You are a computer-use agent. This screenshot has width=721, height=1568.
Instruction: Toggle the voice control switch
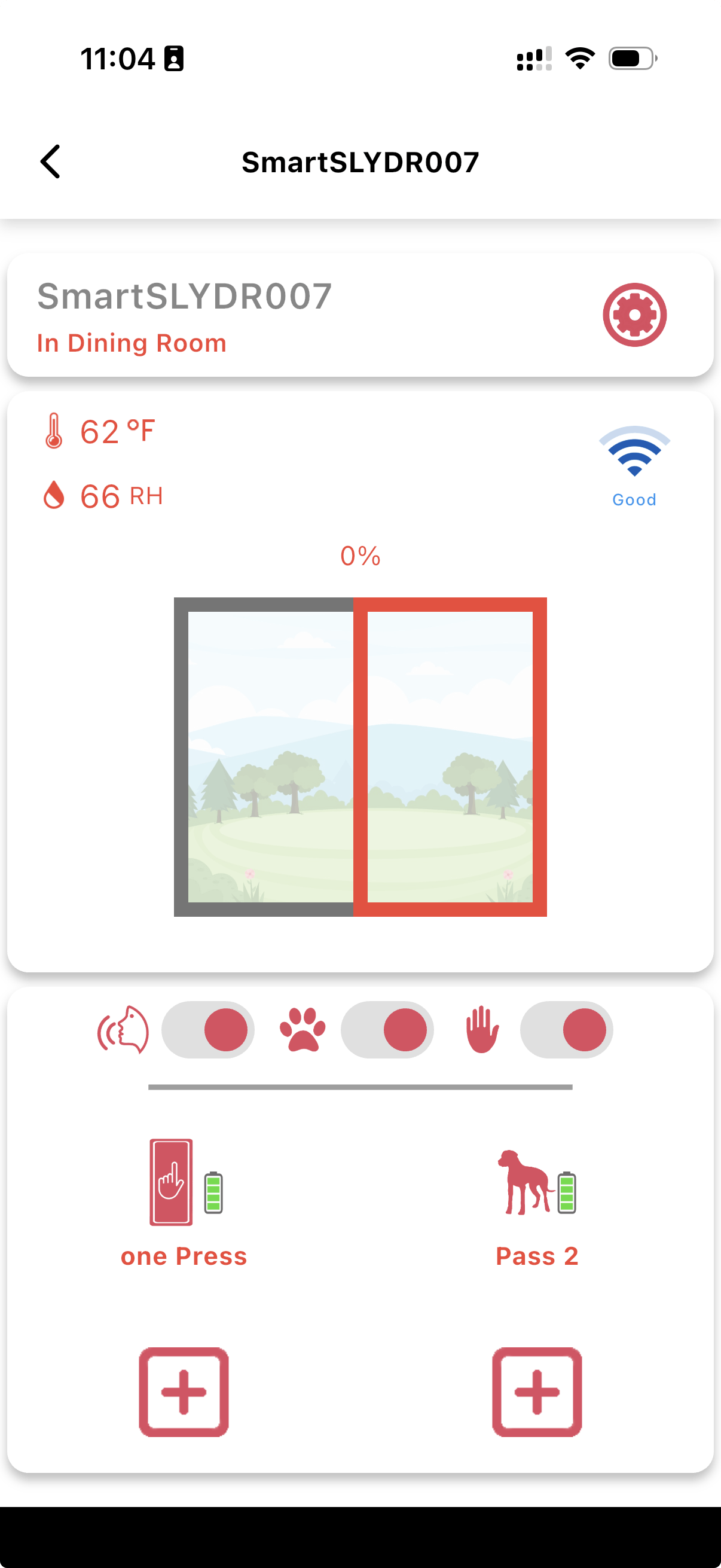pos(208,1029)
